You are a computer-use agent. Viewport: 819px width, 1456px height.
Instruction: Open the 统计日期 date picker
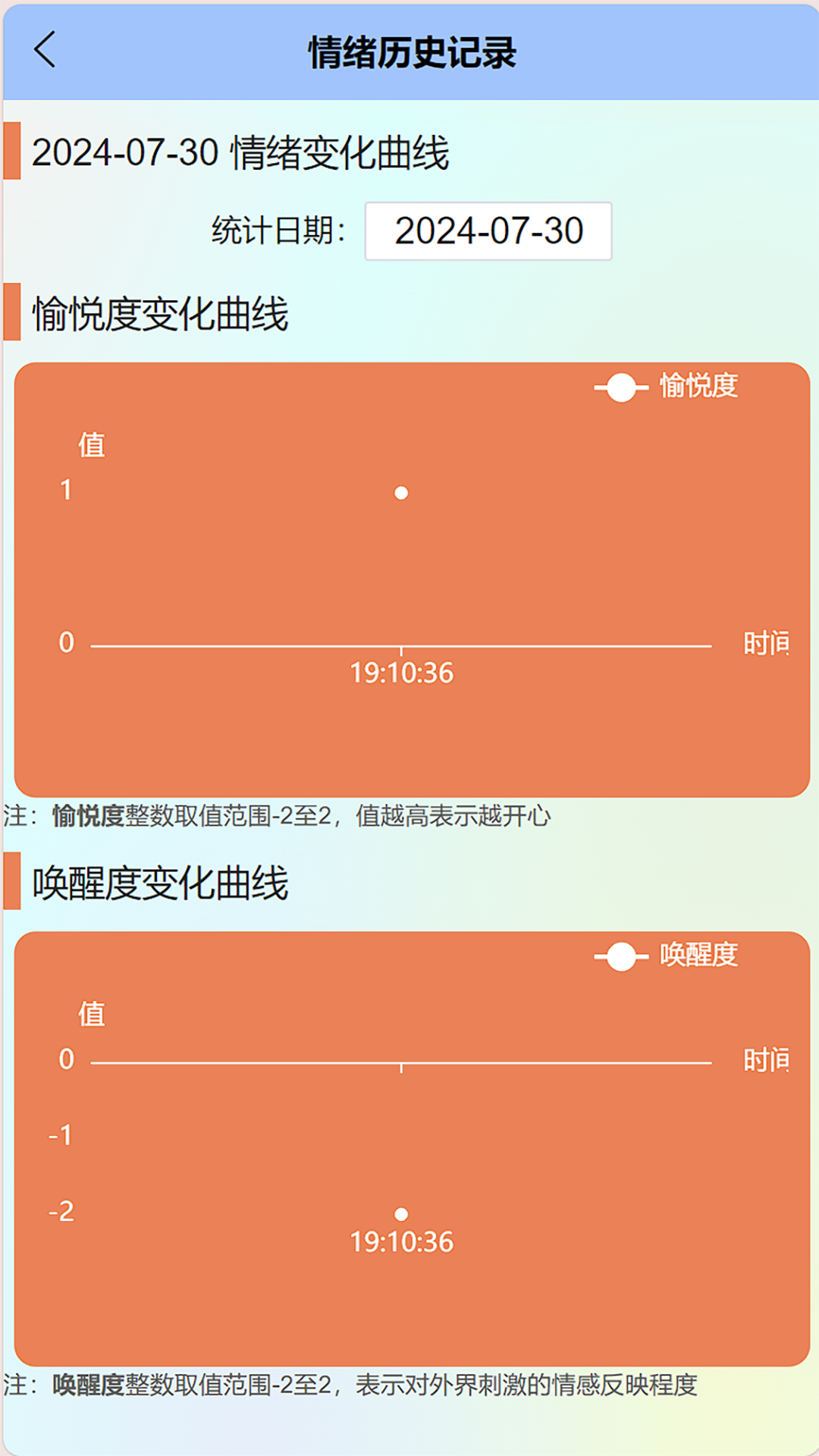488,231
